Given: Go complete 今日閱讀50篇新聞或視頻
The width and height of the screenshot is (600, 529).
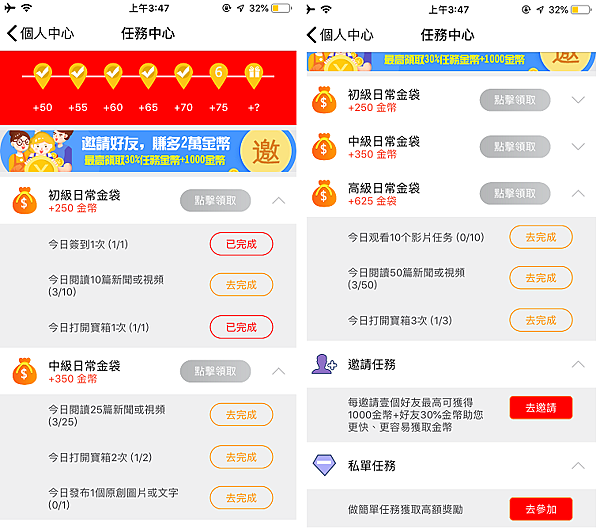Looking at the screenshot, I should 541,278.
